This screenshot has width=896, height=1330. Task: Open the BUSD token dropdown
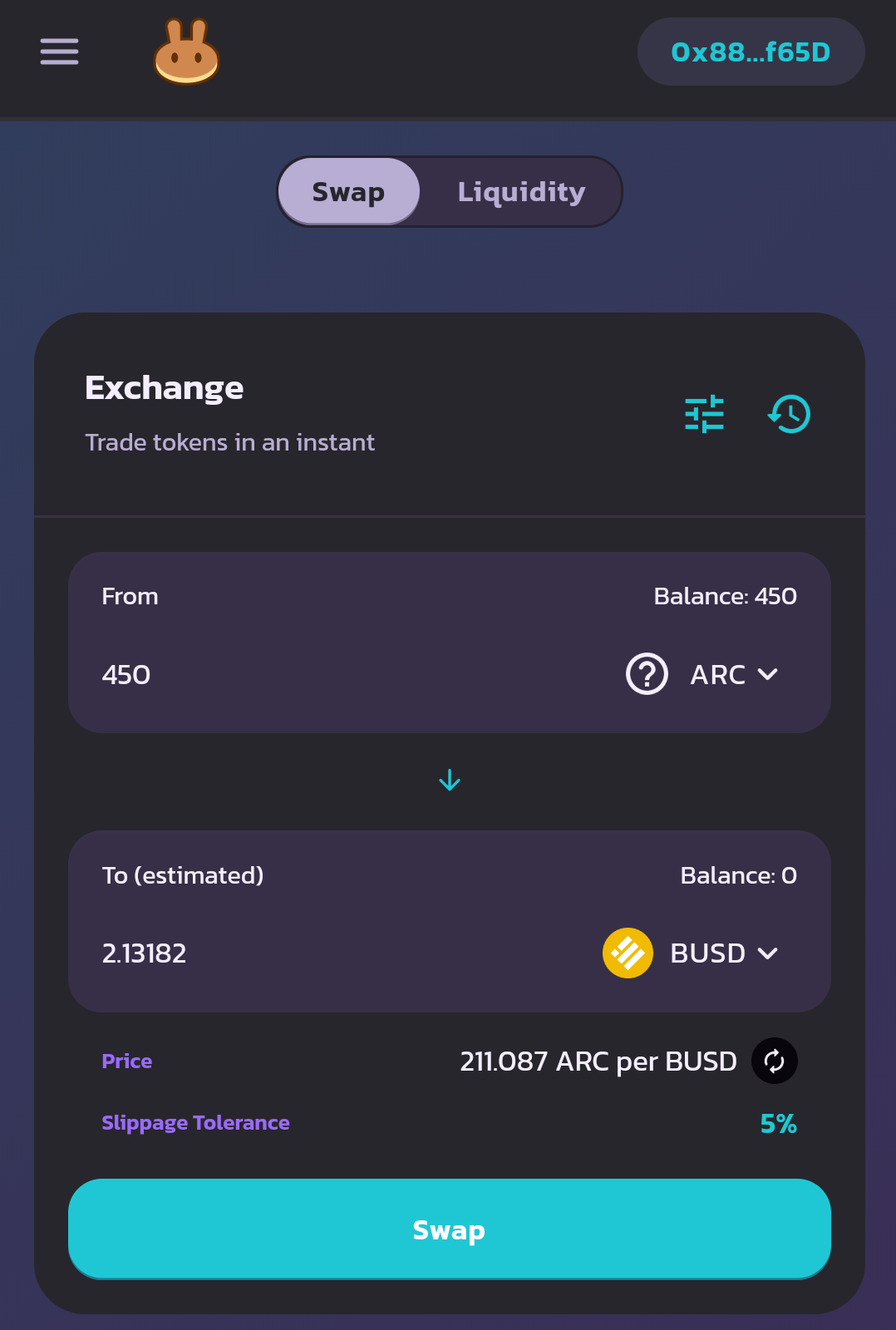coord(692,953)
